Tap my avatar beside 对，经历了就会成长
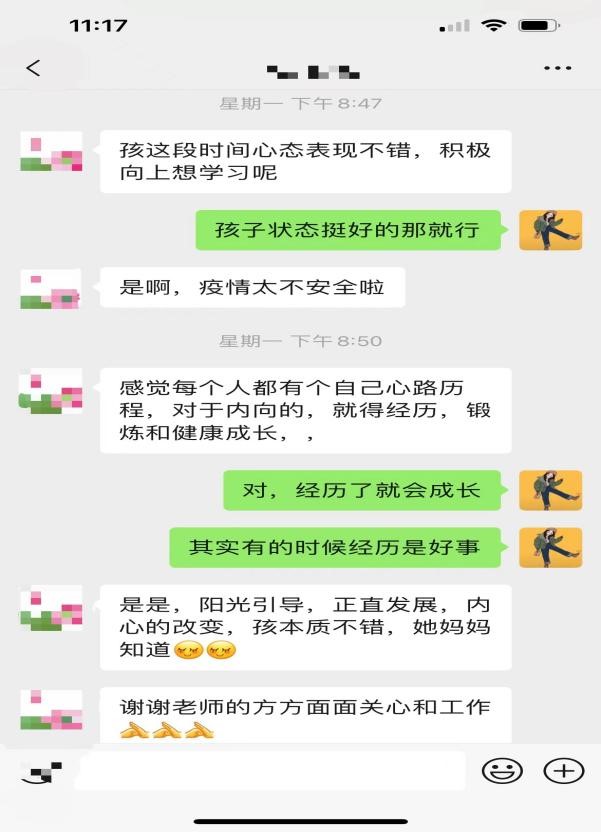This screenshot has height=832, width=601. pyautogui.click(x=550, y=490)
